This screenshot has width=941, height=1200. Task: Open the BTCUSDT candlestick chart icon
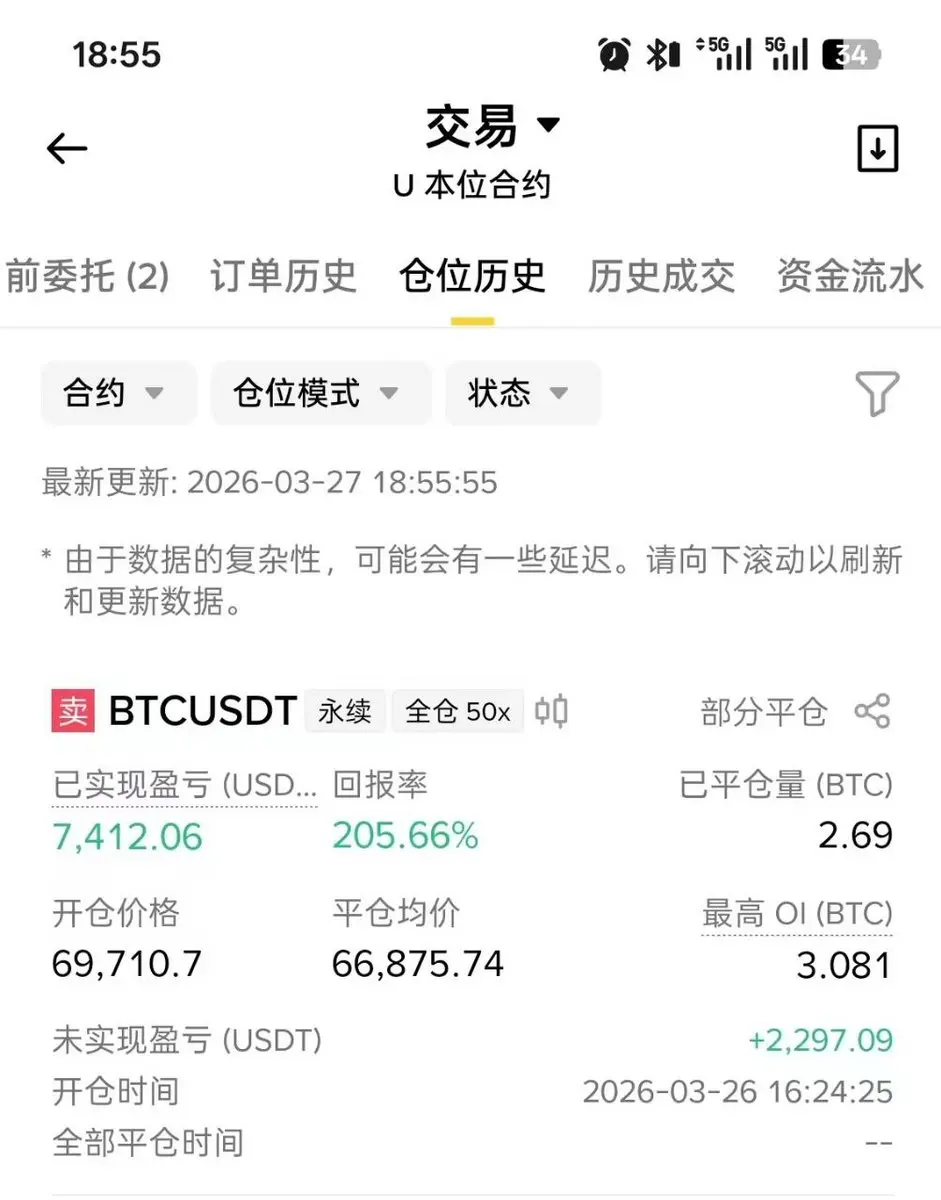click(x=551, y=712)
